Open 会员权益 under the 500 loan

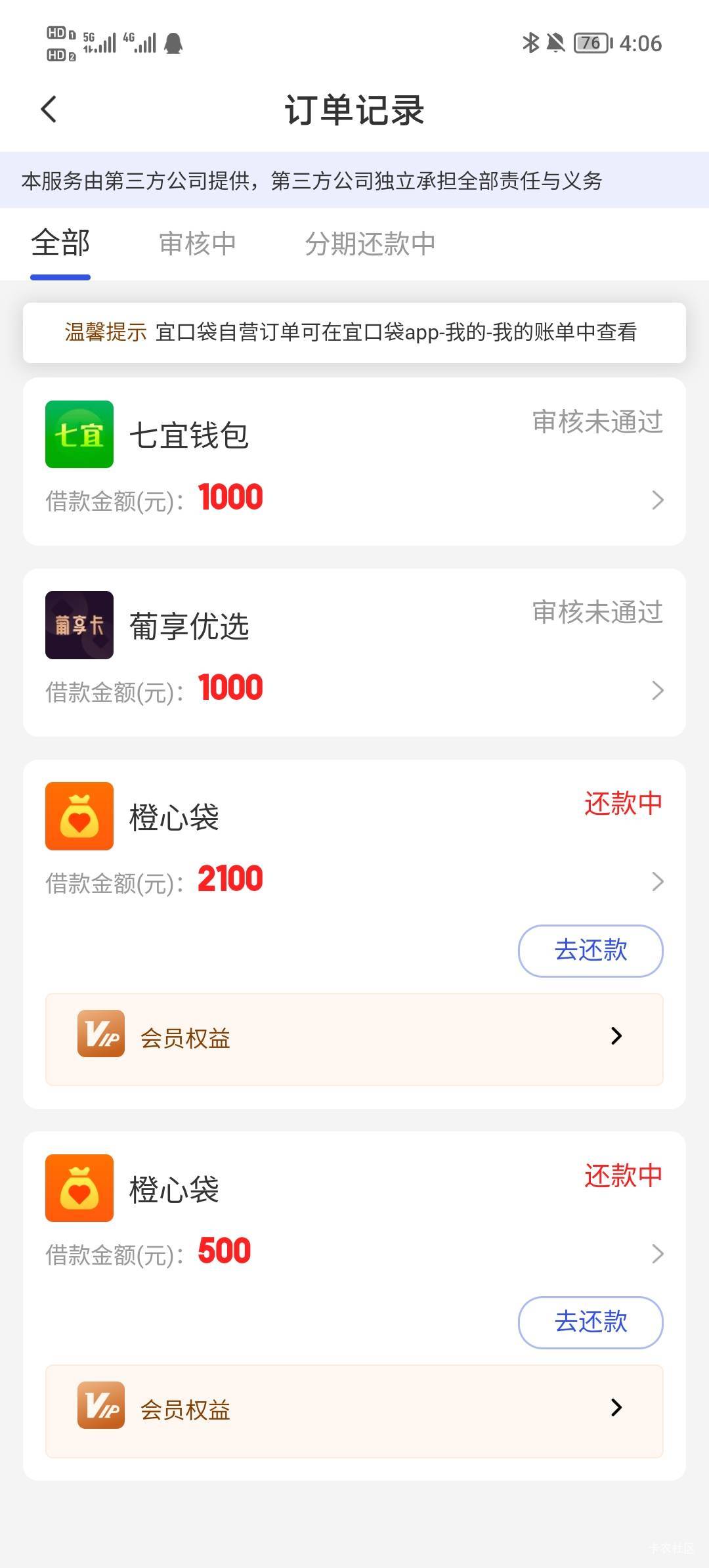tap(354, 1411)
